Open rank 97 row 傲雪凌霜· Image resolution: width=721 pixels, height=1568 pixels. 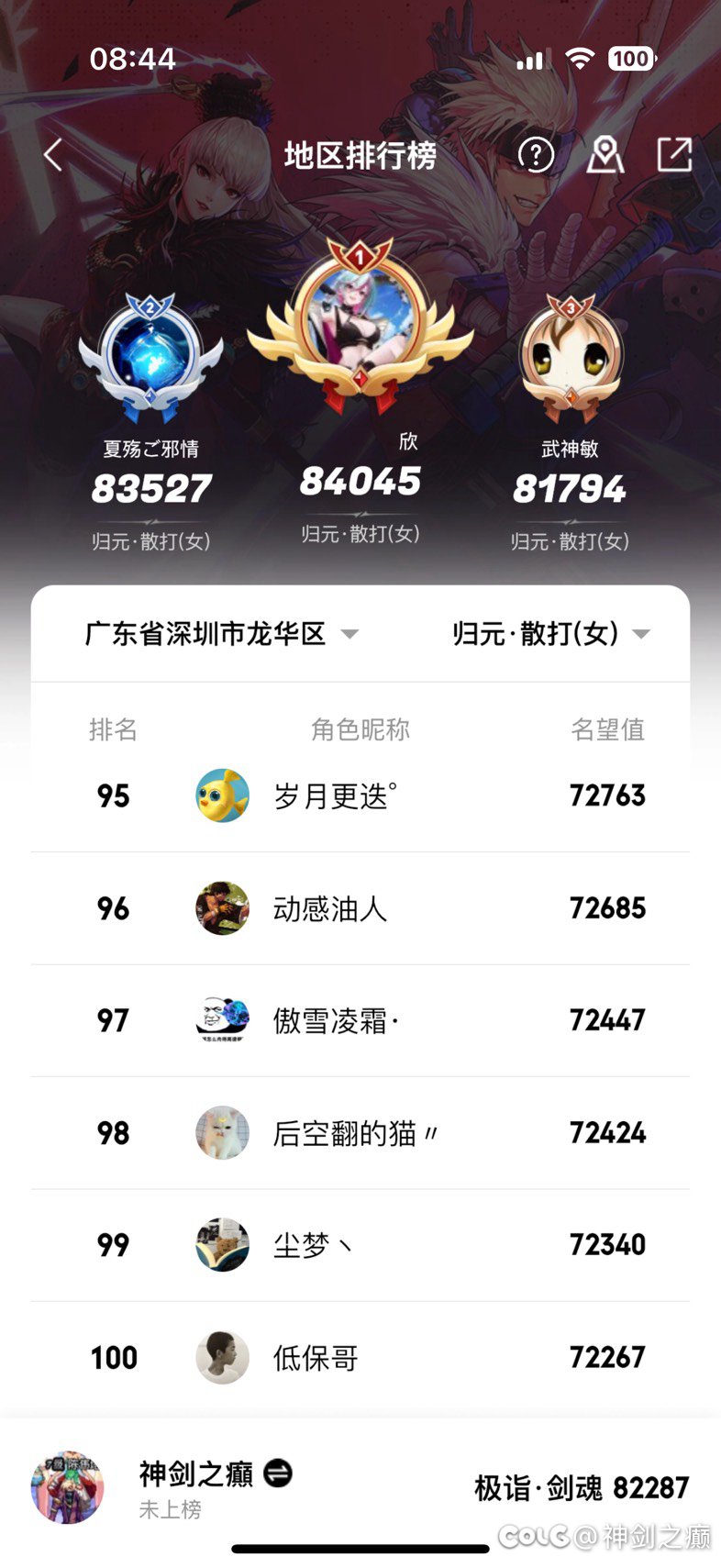point(360,1020)
